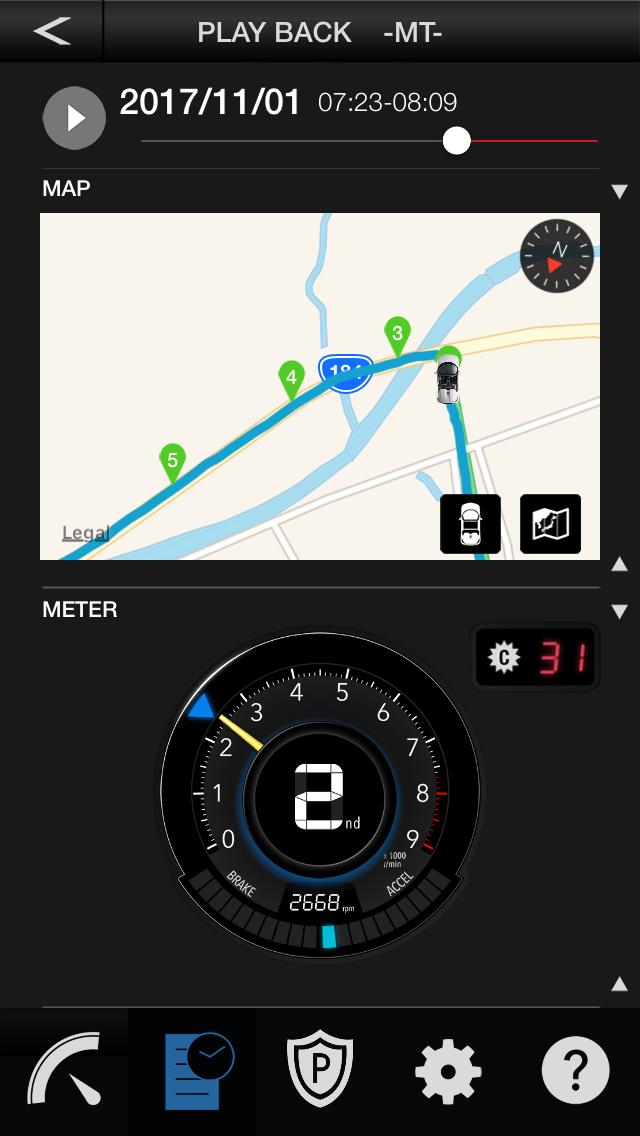Select green map pin number 3
Screen dimensions: 640x1136
396,336
